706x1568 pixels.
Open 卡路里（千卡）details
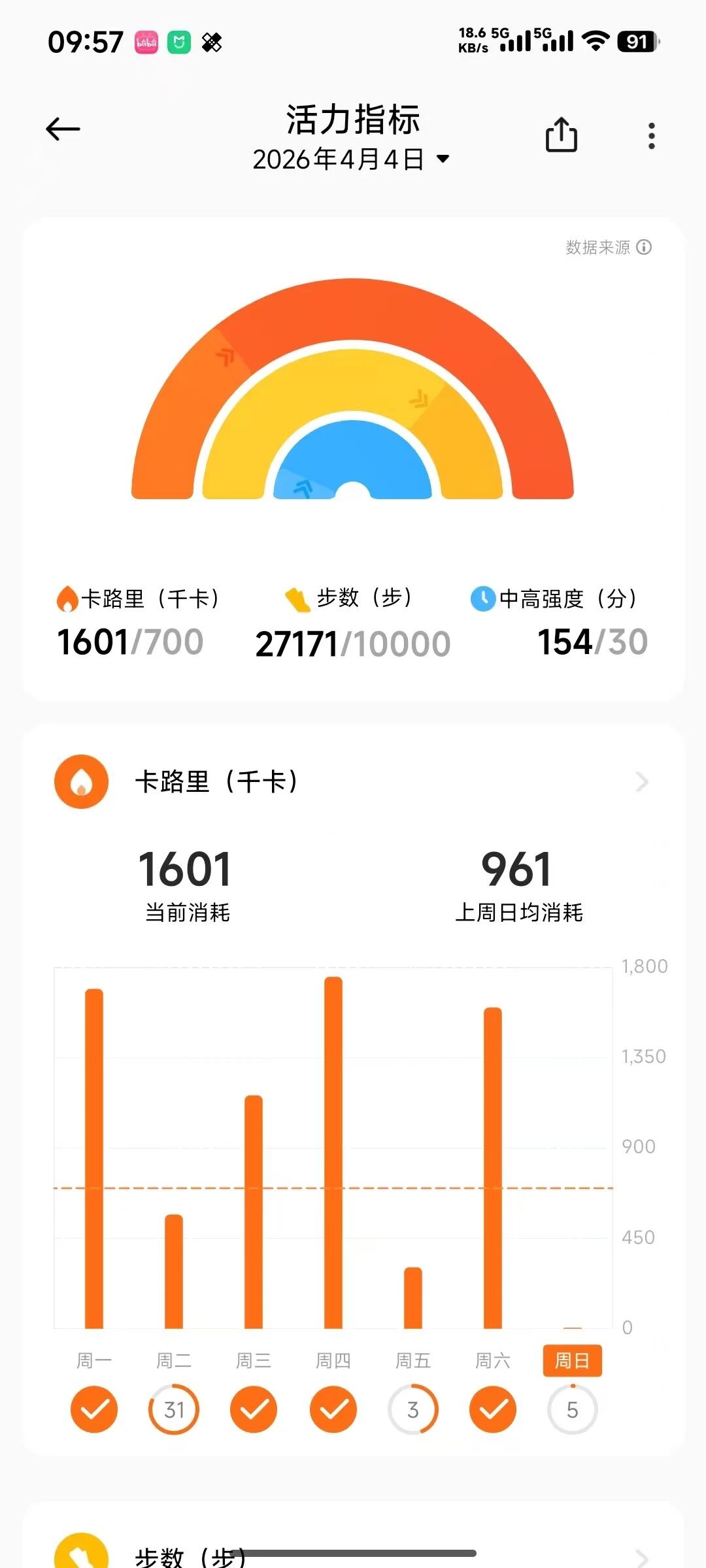click(353, 781)
